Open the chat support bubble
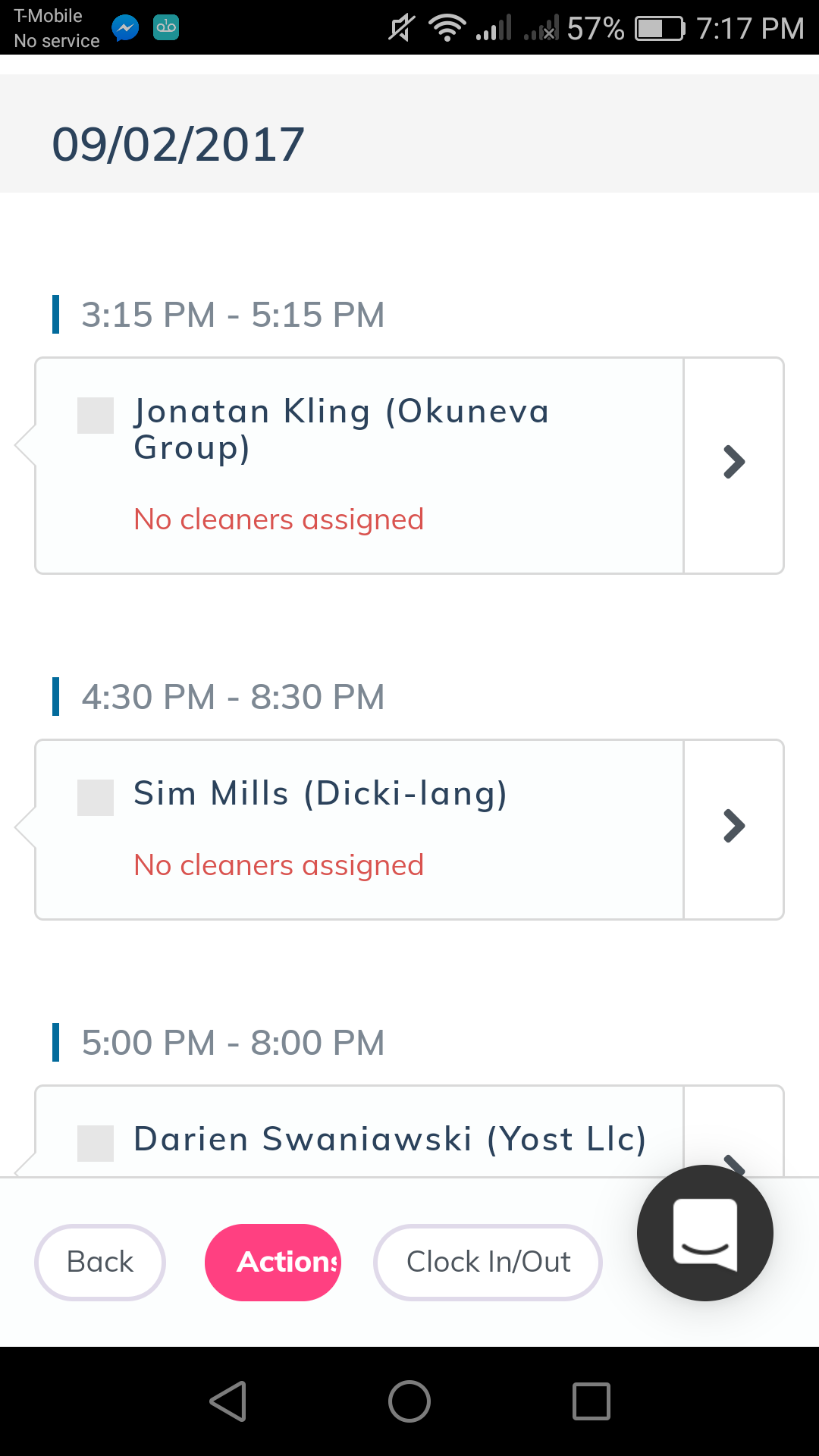Viewport: 819px width, 1456px height. pos(704,1233)
